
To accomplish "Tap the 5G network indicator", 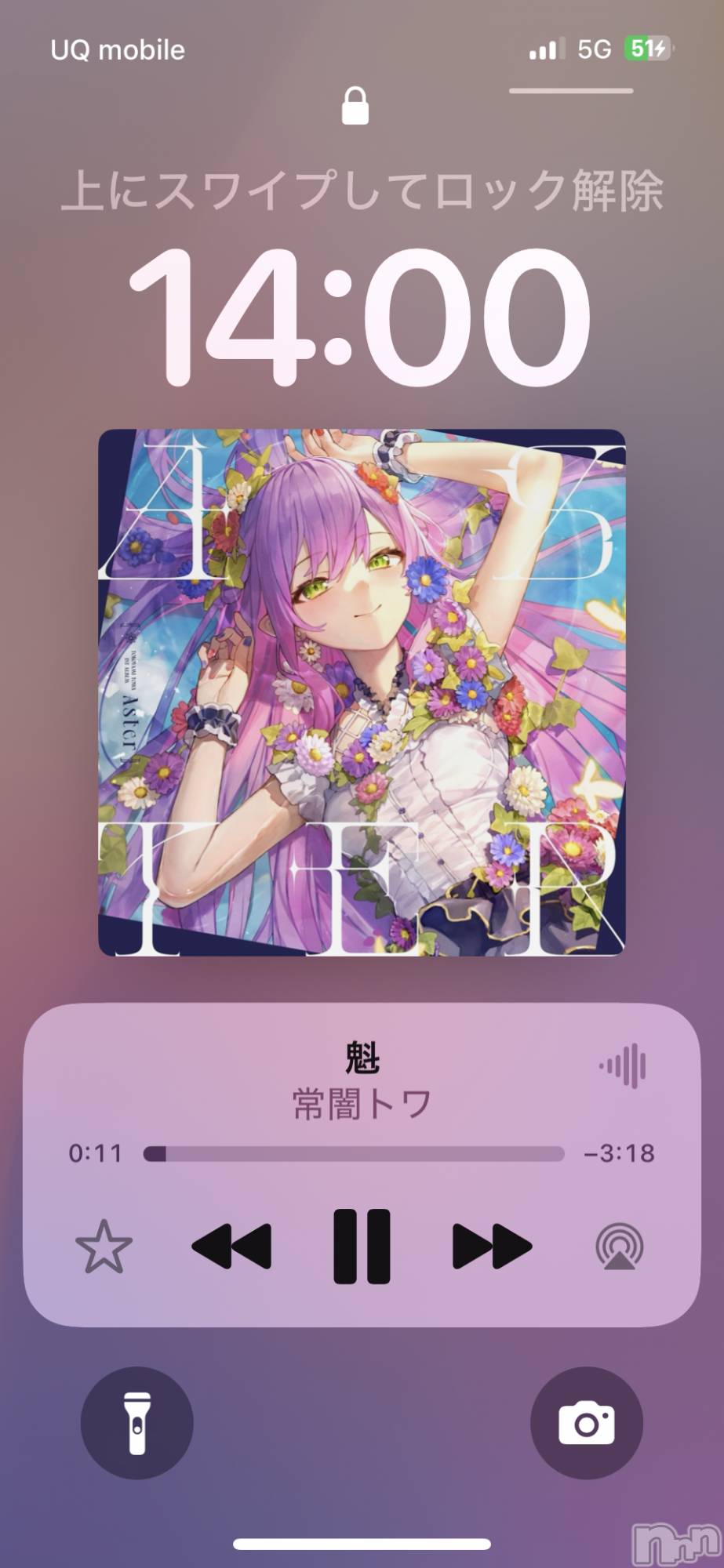I will (593, 49).
